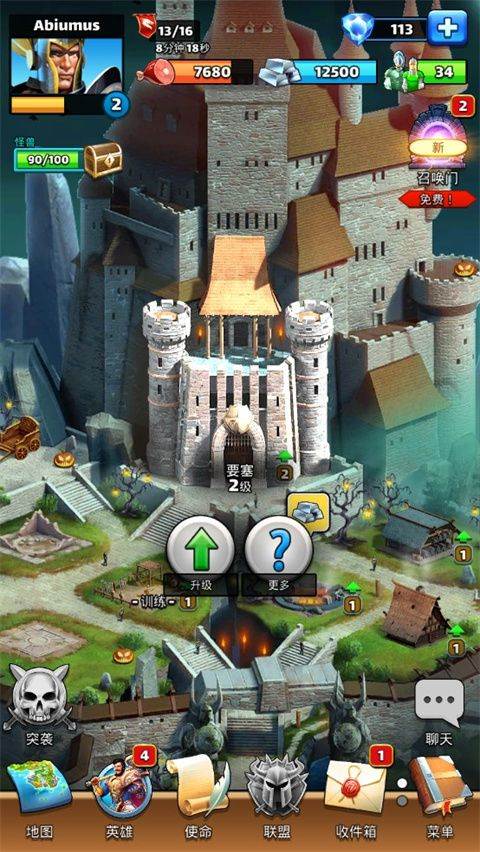This screenshot has width=480, height=852.
Task: Open the 召唤门 summon gate
Action: tap(438, 141)
